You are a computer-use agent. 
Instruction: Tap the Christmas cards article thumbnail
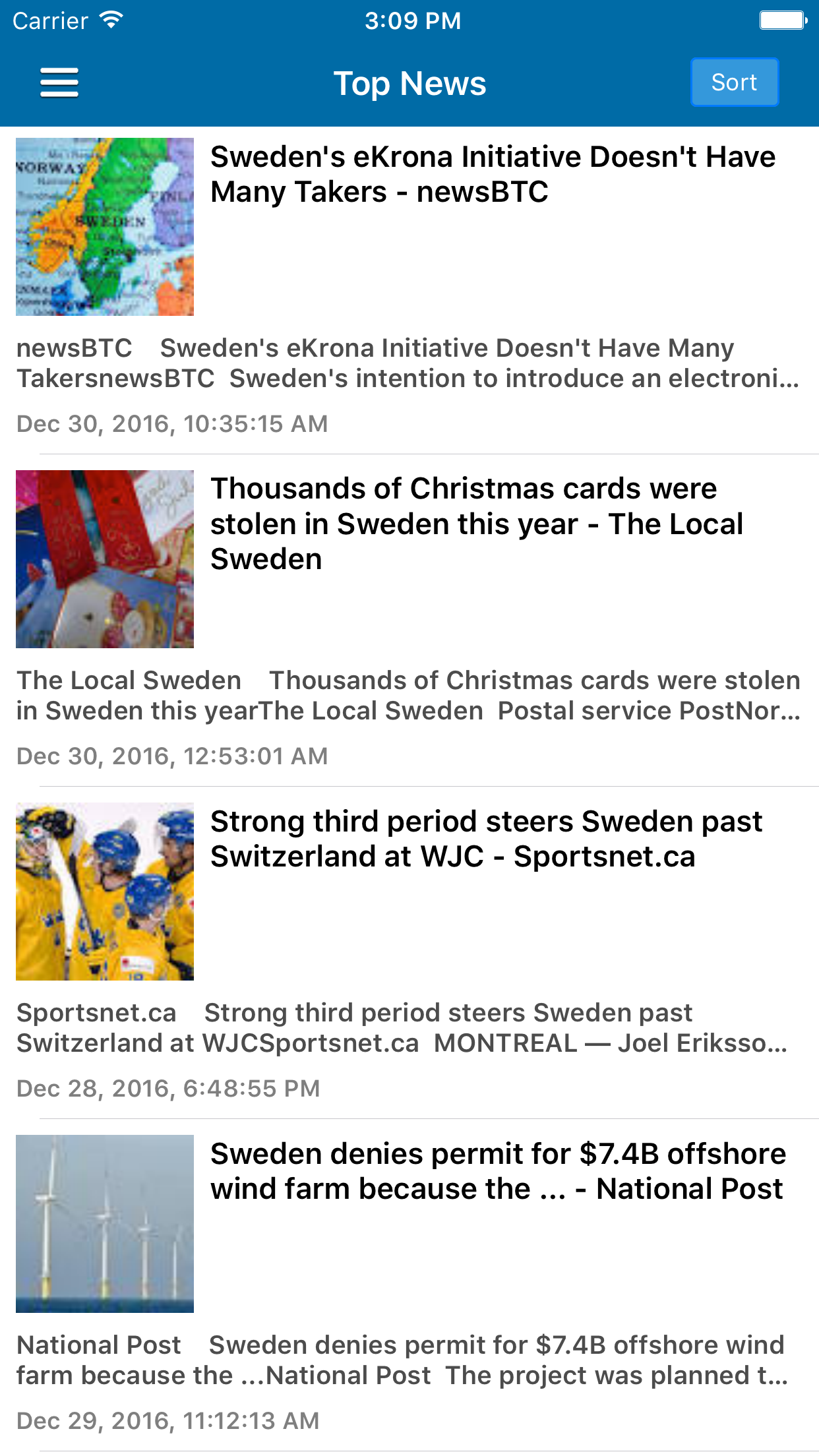point(105,557)
